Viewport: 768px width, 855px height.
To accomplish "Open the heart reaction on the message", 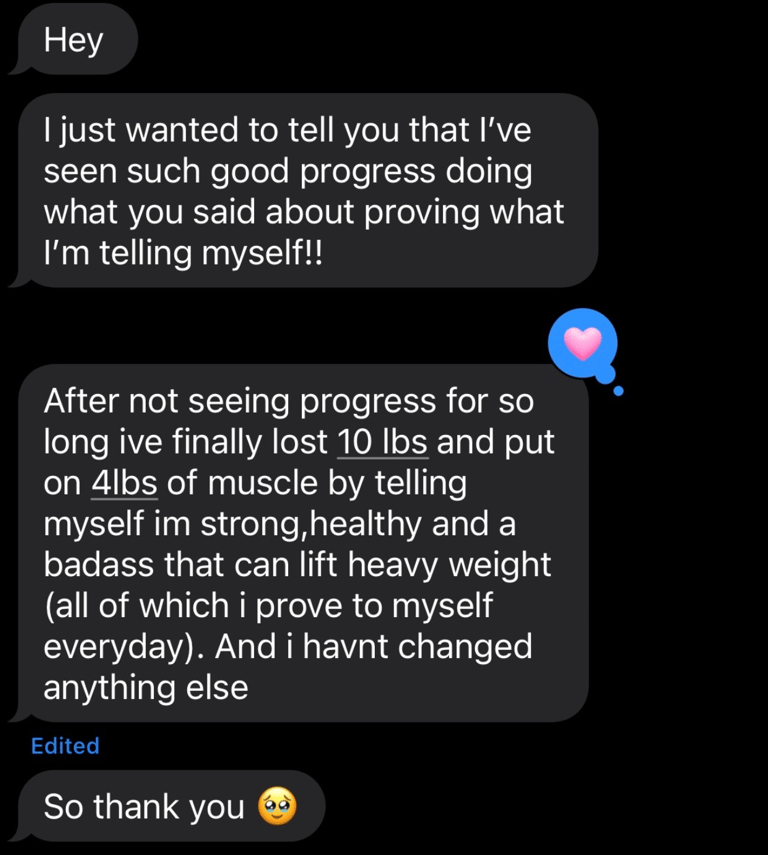I will pyautogui.click(x=582, y=344).
